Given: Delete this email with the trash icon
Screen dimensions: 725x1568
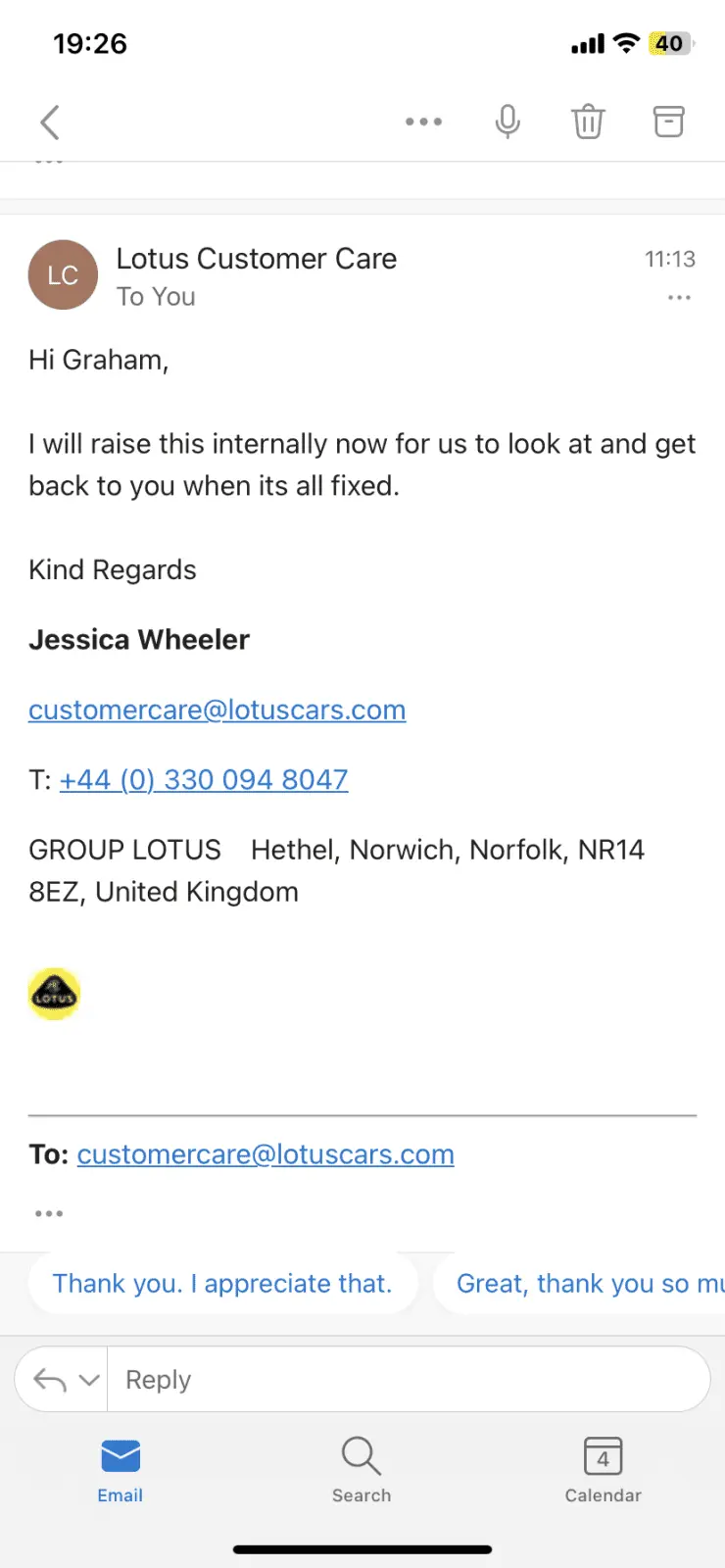Looking at the screenshot, I should tap(588, 122).
